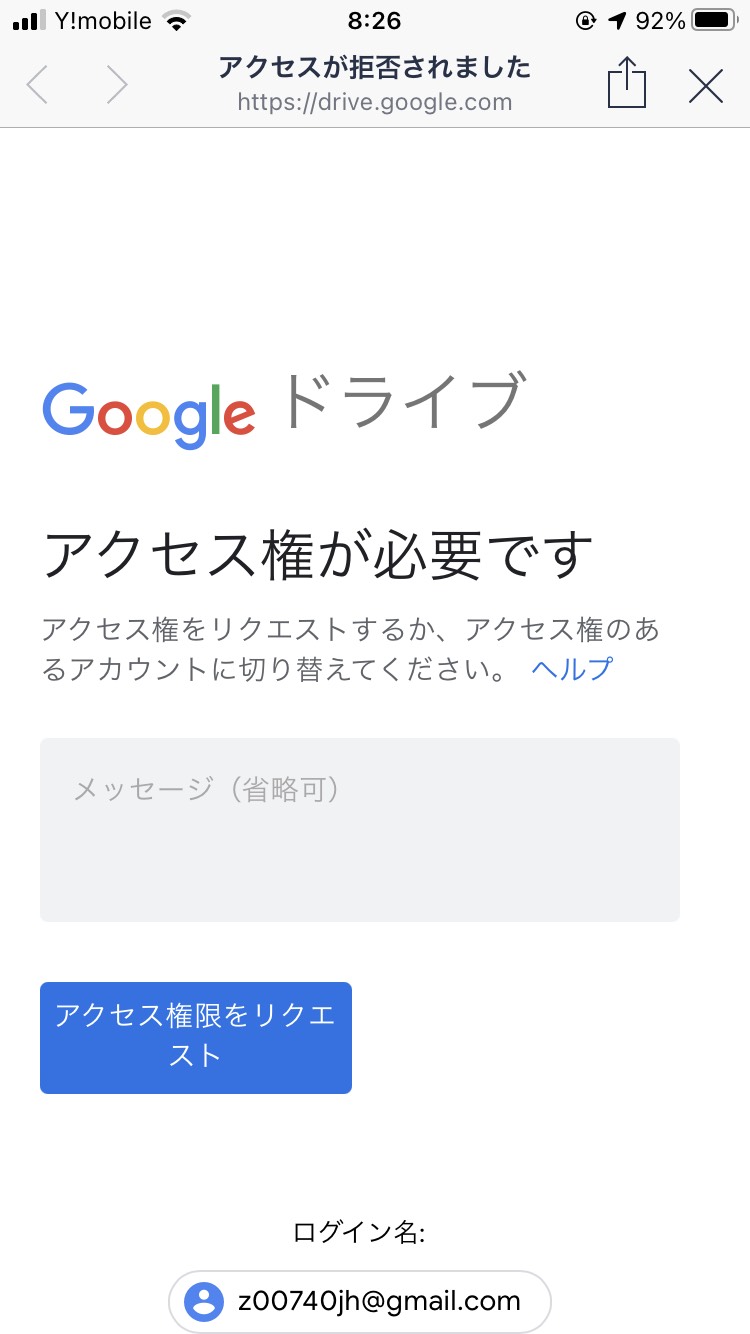Open the ヘルプ help link
Screen dimensions: 750x1334
point(572,668)
